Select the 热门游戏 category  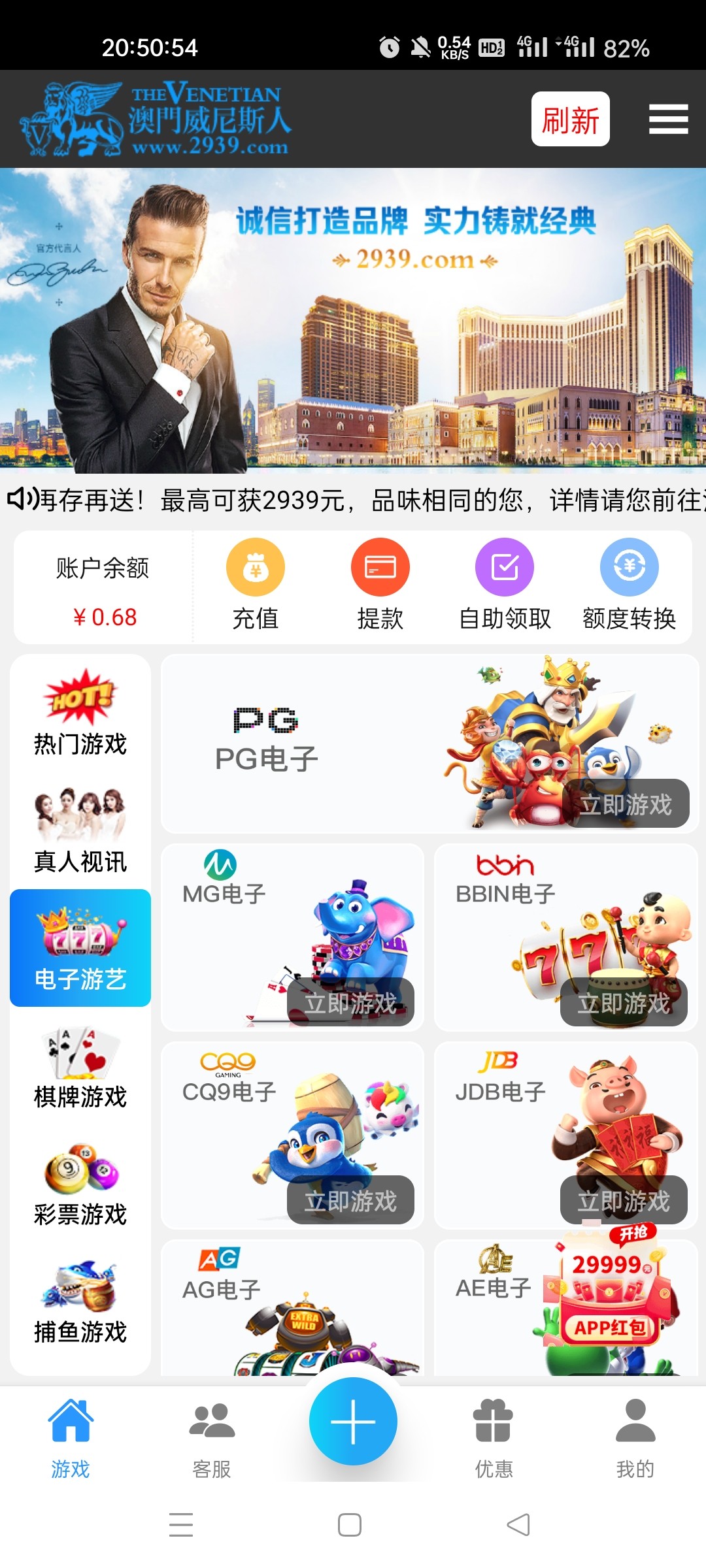80,713
